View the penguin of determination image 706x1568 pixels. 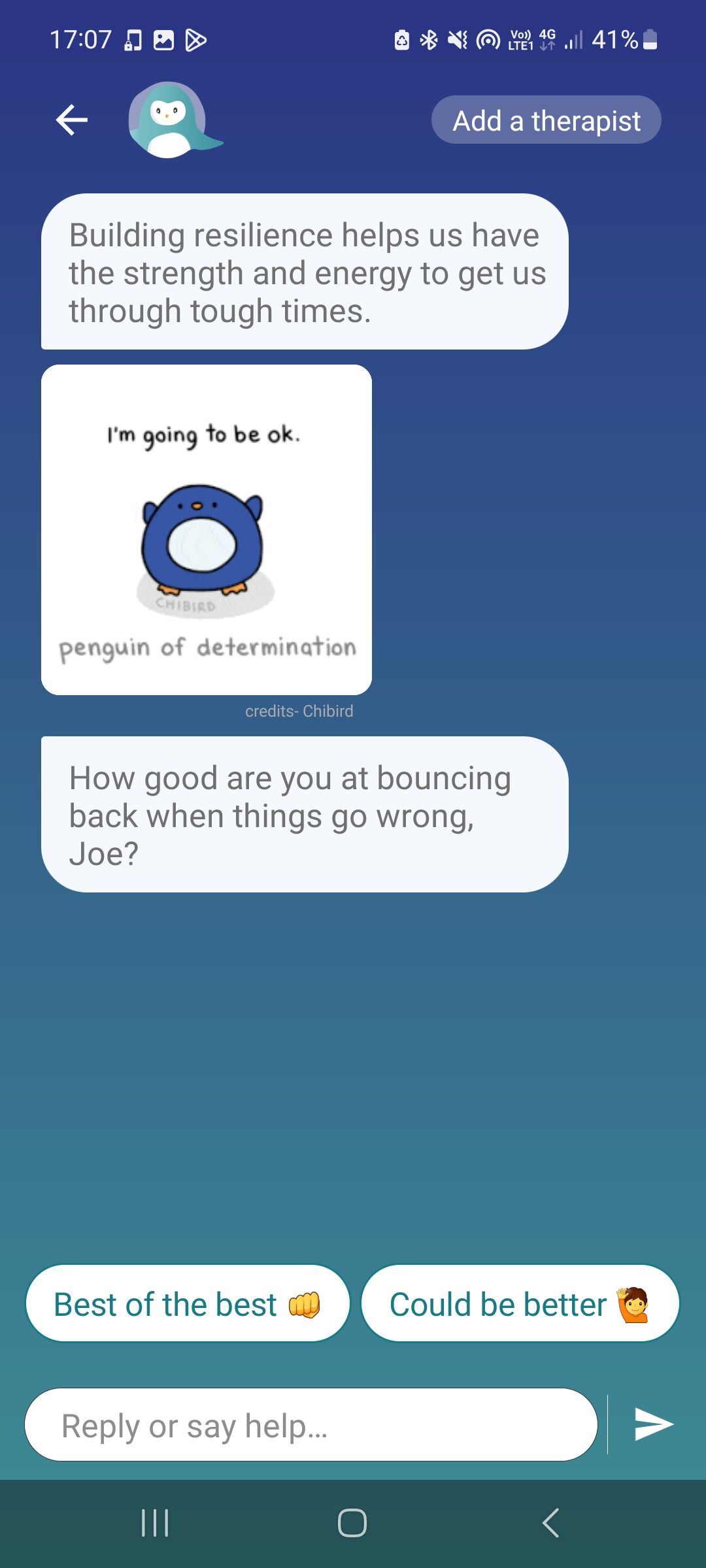tap(207, 529)
